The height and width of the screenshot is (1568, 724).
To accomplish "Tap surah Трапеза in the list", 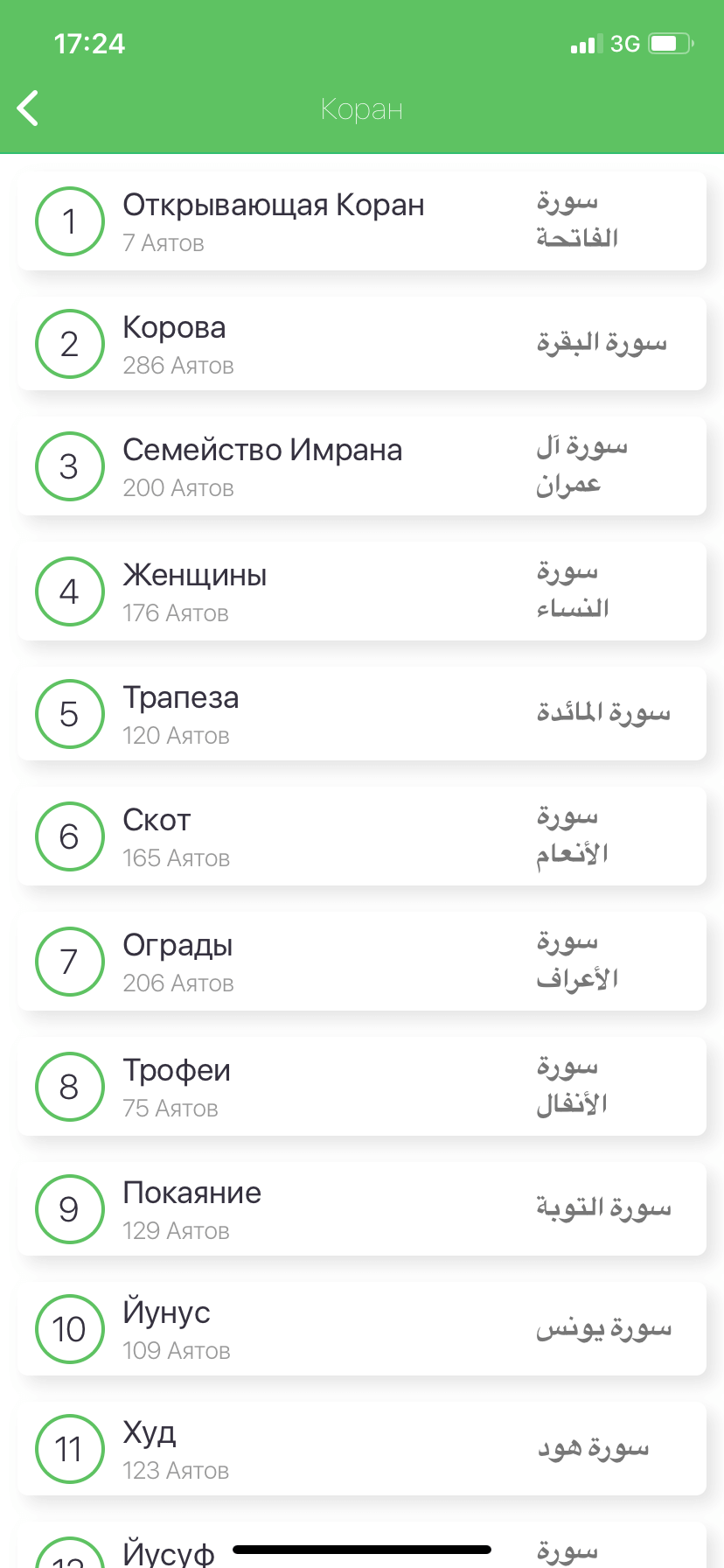I will coord(361,714).
